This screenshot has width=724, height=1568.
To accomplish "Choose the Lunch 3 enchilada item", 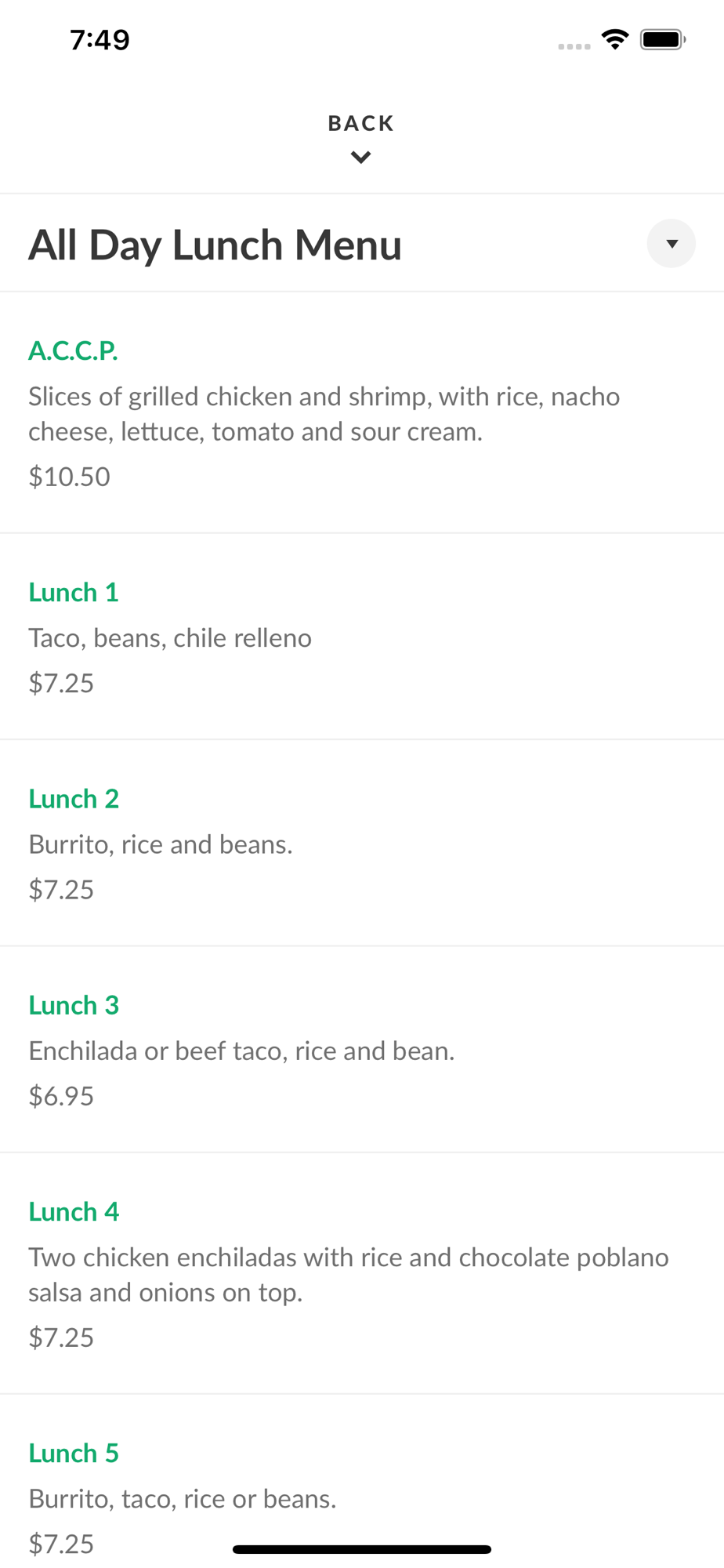I will tap(362, 1050).
